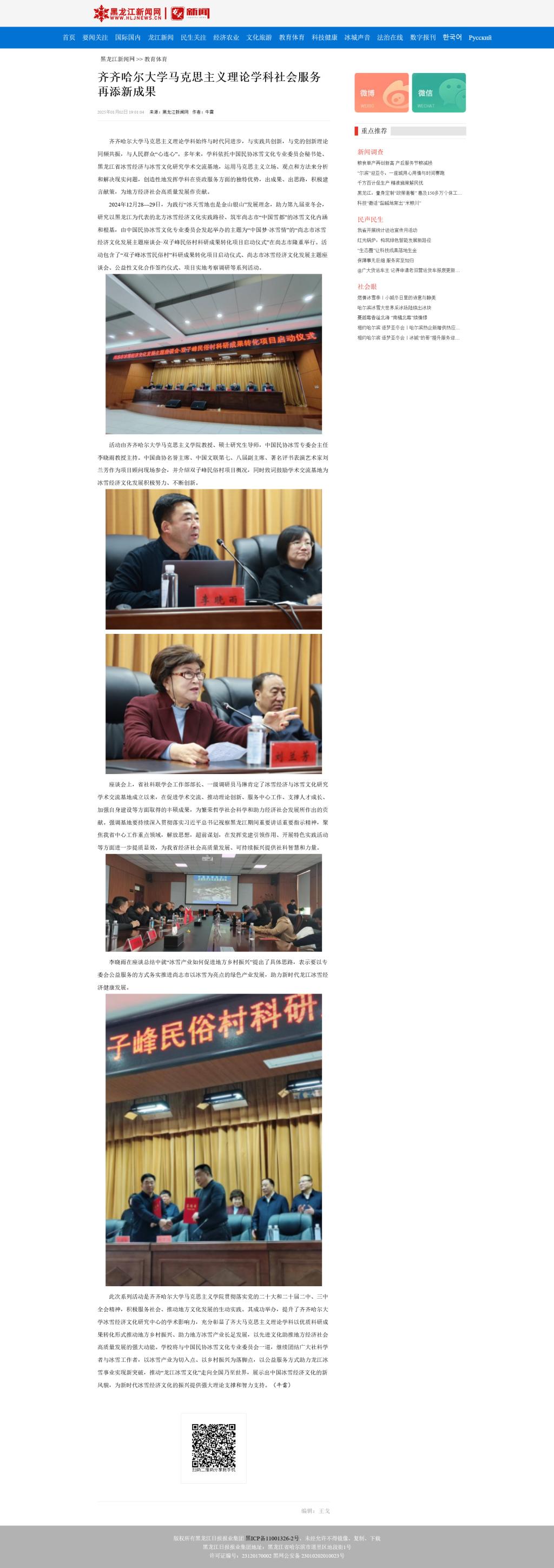This screenshot has width=554, height=1568.
Task: Read 粮食单产再创新高 article
Action: (394, 163)
